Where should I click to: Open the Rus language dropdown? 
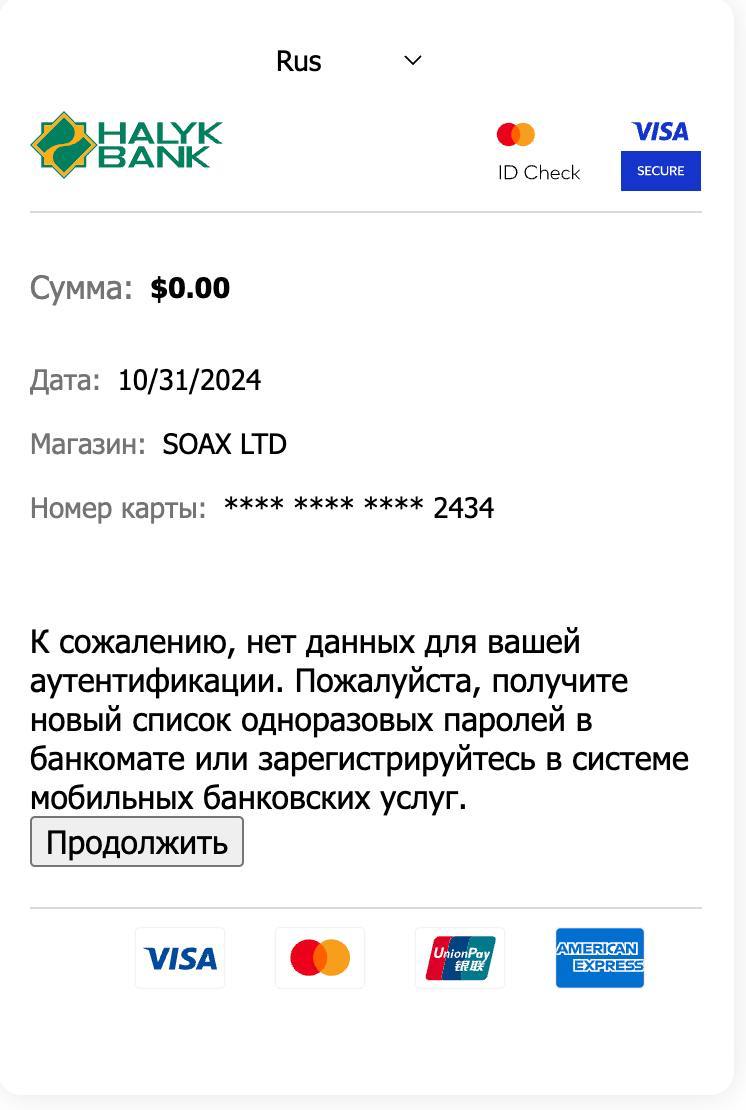click(x=350, y=61)
